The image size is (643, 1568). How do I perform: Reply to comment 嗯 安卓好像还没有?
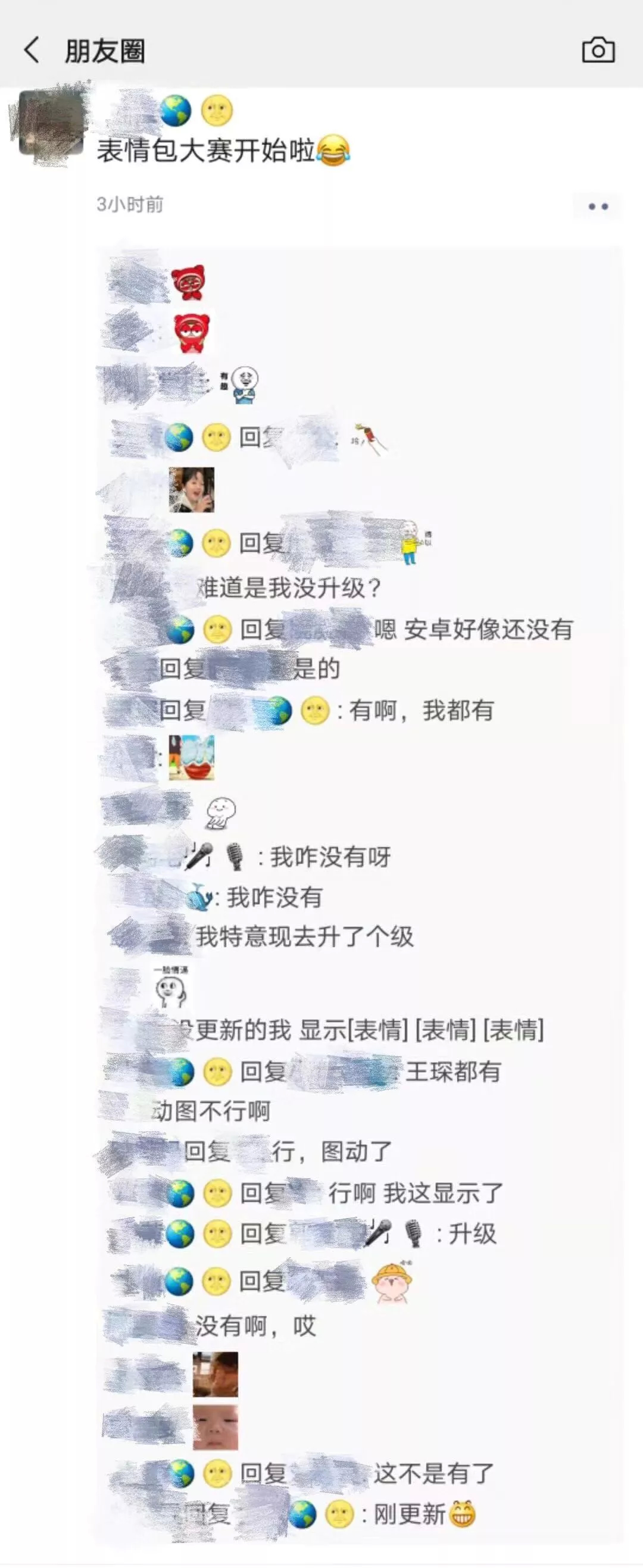coord(473,629)
